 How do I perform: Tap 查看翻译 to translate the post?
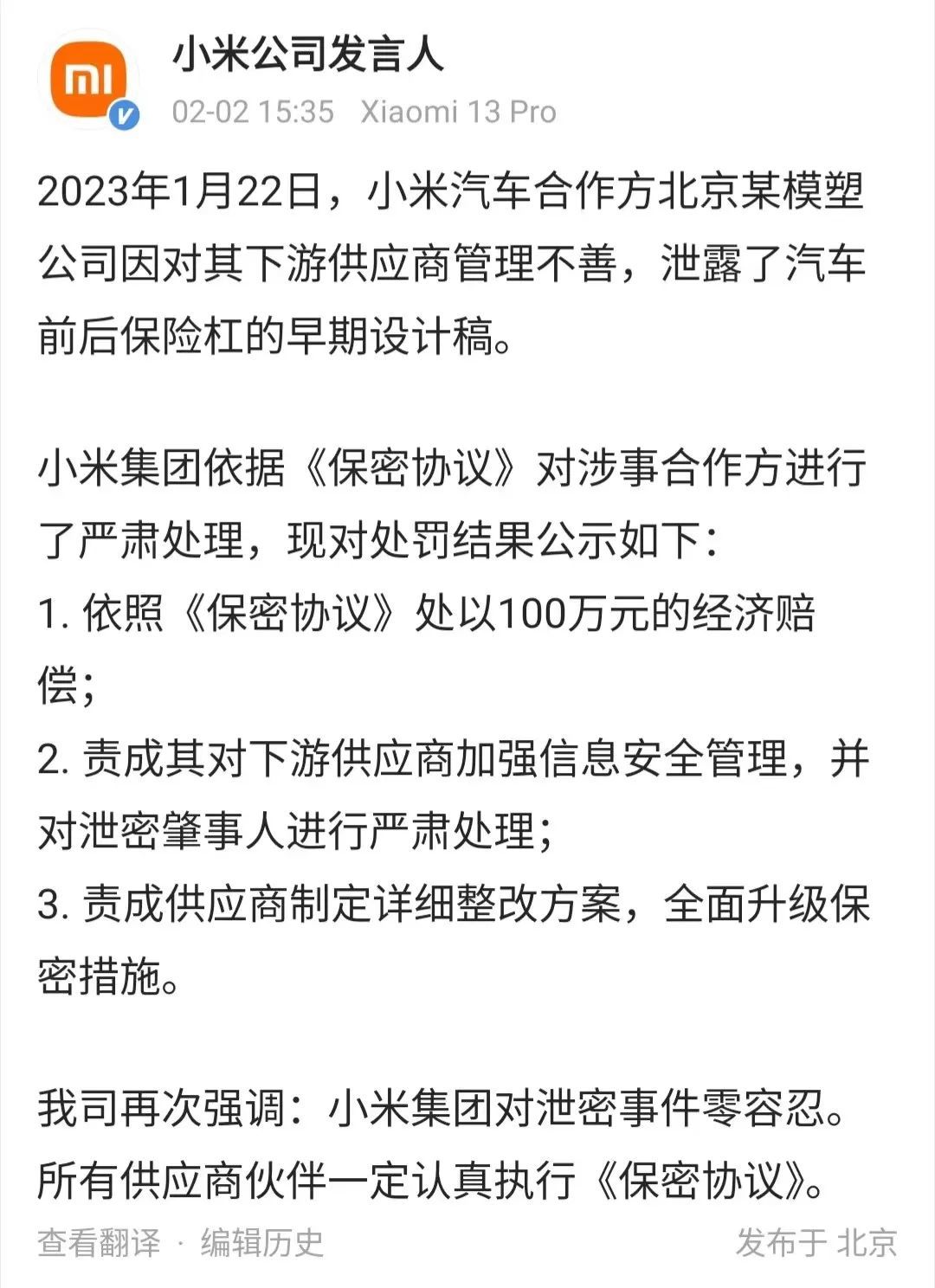coord(99,1243)
